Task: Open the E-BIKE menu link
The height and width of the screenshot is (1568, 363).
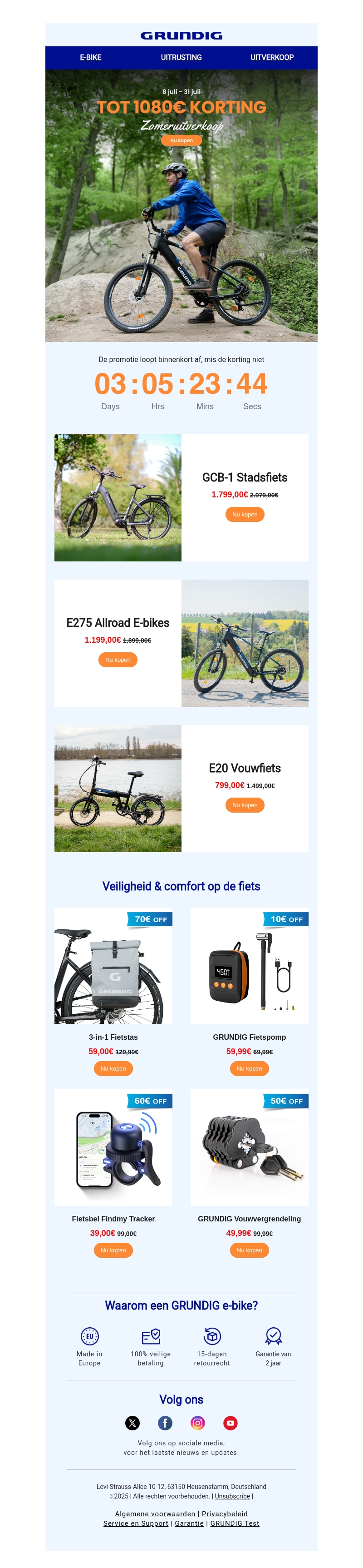Action: point(91,57)
